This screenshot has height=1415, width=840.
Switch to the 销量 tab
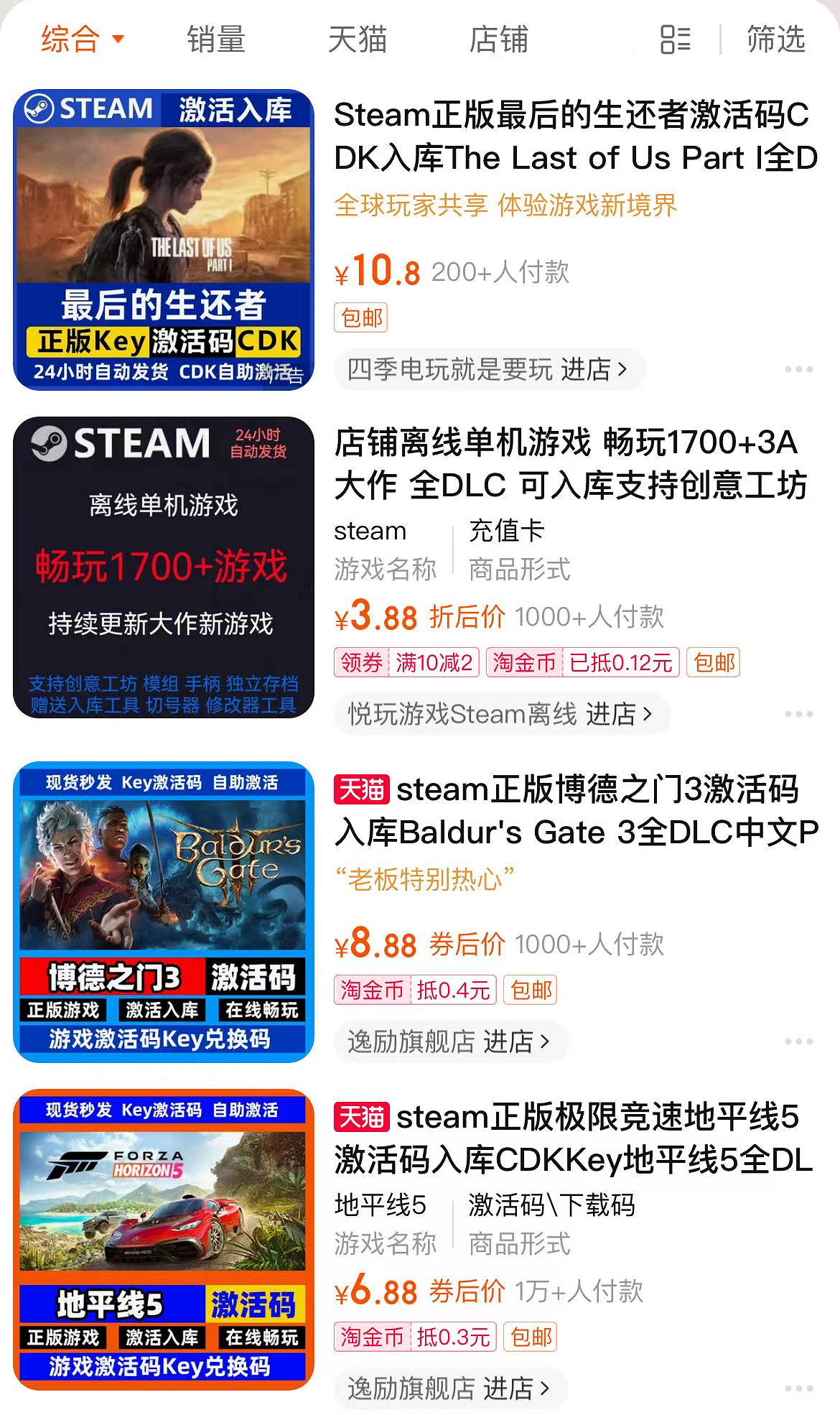(x=217, y=41)
